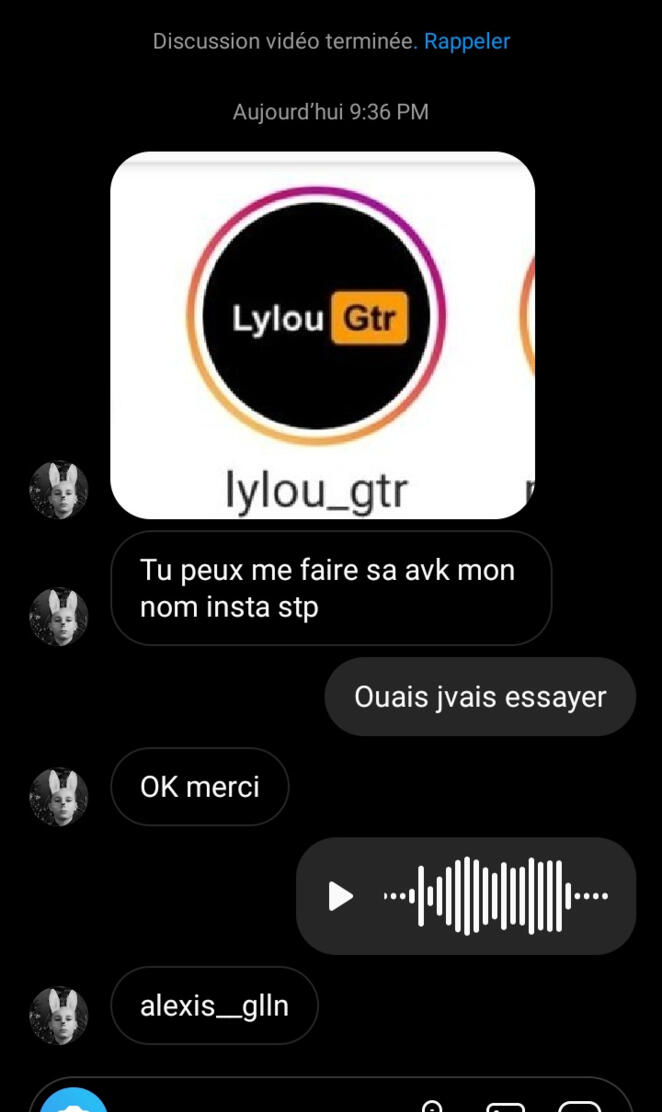Open the shared lylou_gtr image
The height and width of the screenshot is (1112, 662).
[x=322, y=335]
